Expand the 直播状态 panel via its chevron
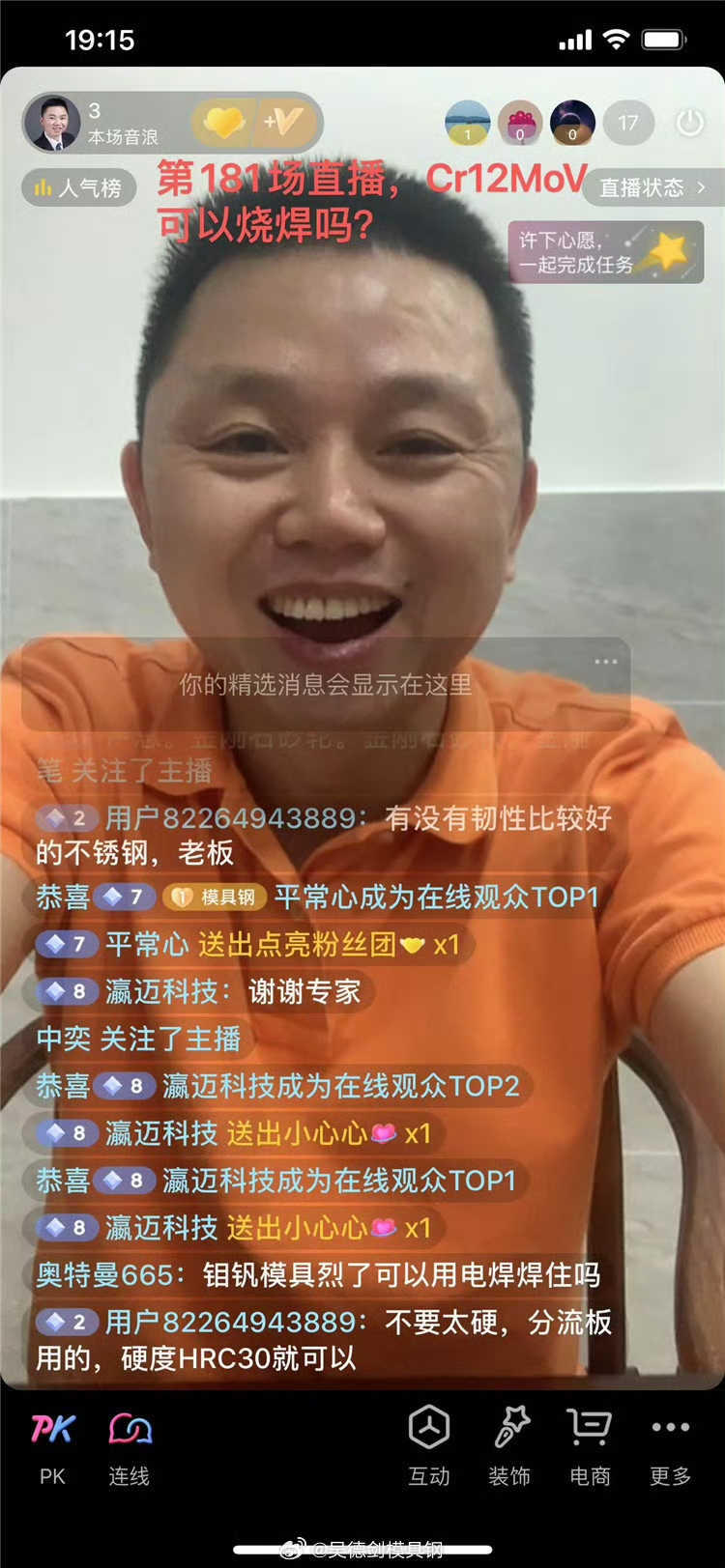Viewport: 725px width, 1568px height. pos(702,188)
